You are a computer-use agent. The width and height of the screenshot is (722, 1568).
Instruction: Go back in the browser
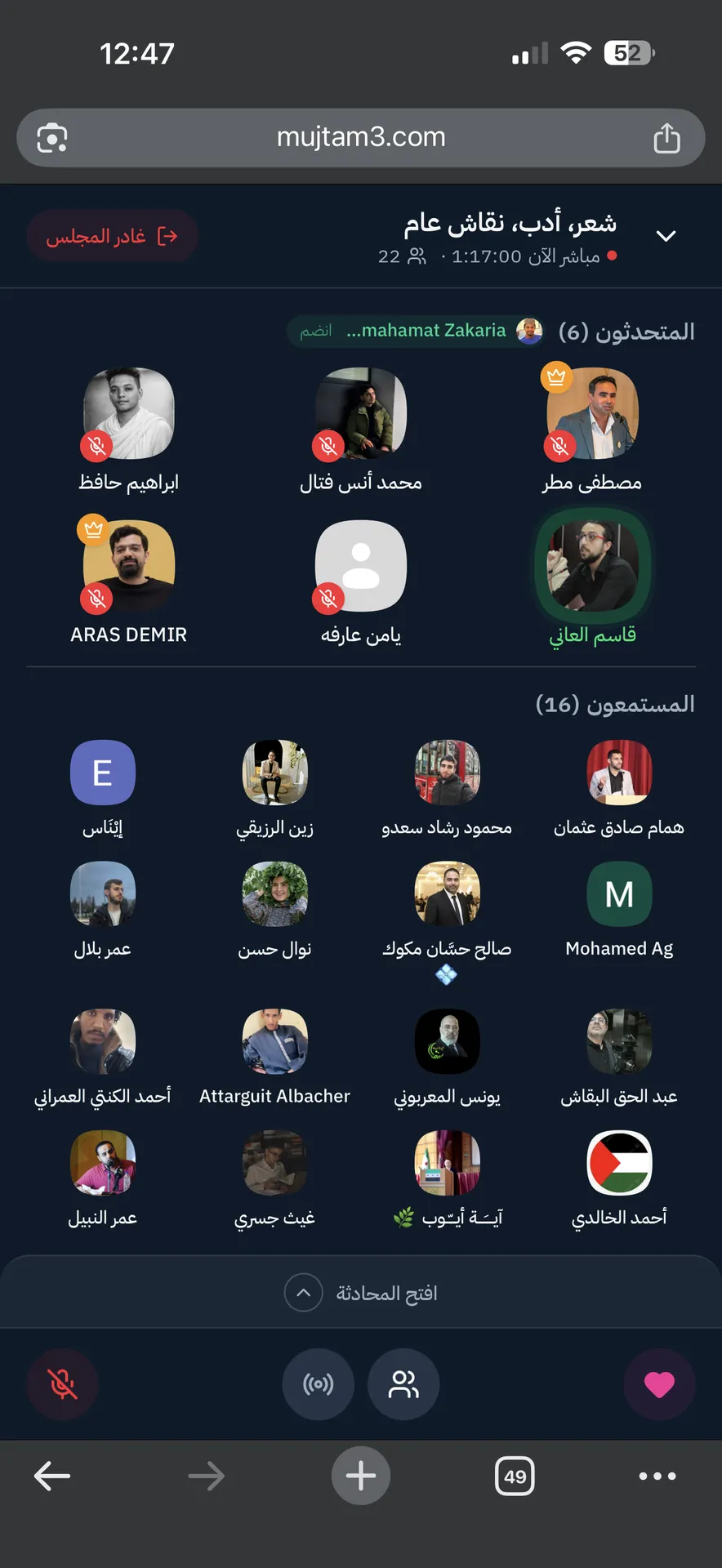tap(52, 1477)
